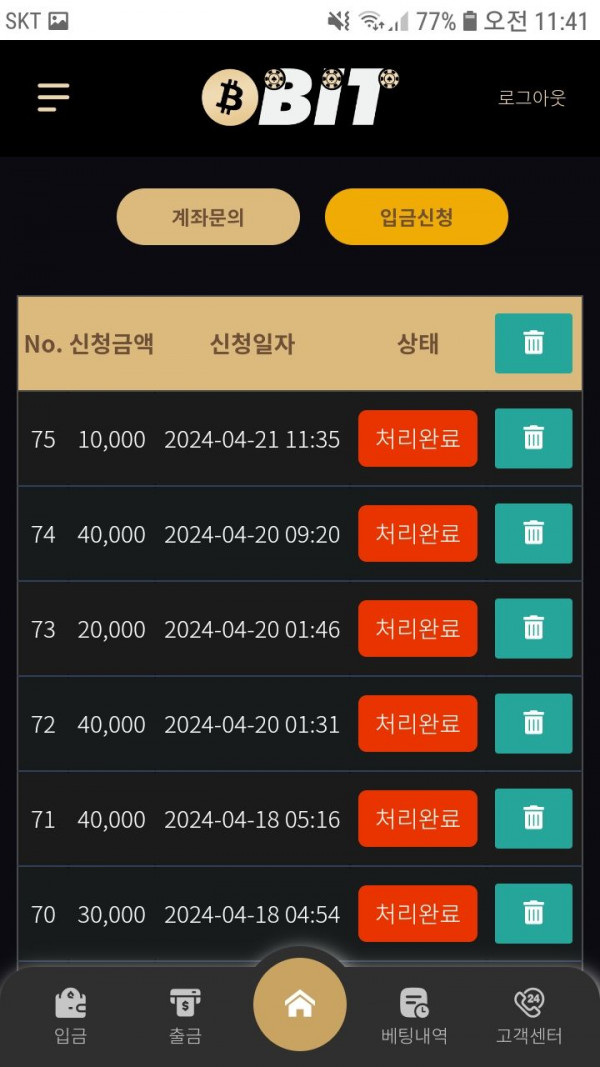Tap the 입금신청 deposit request button
The height and width of the screenshot is (1067, 600).
(416, 217)
